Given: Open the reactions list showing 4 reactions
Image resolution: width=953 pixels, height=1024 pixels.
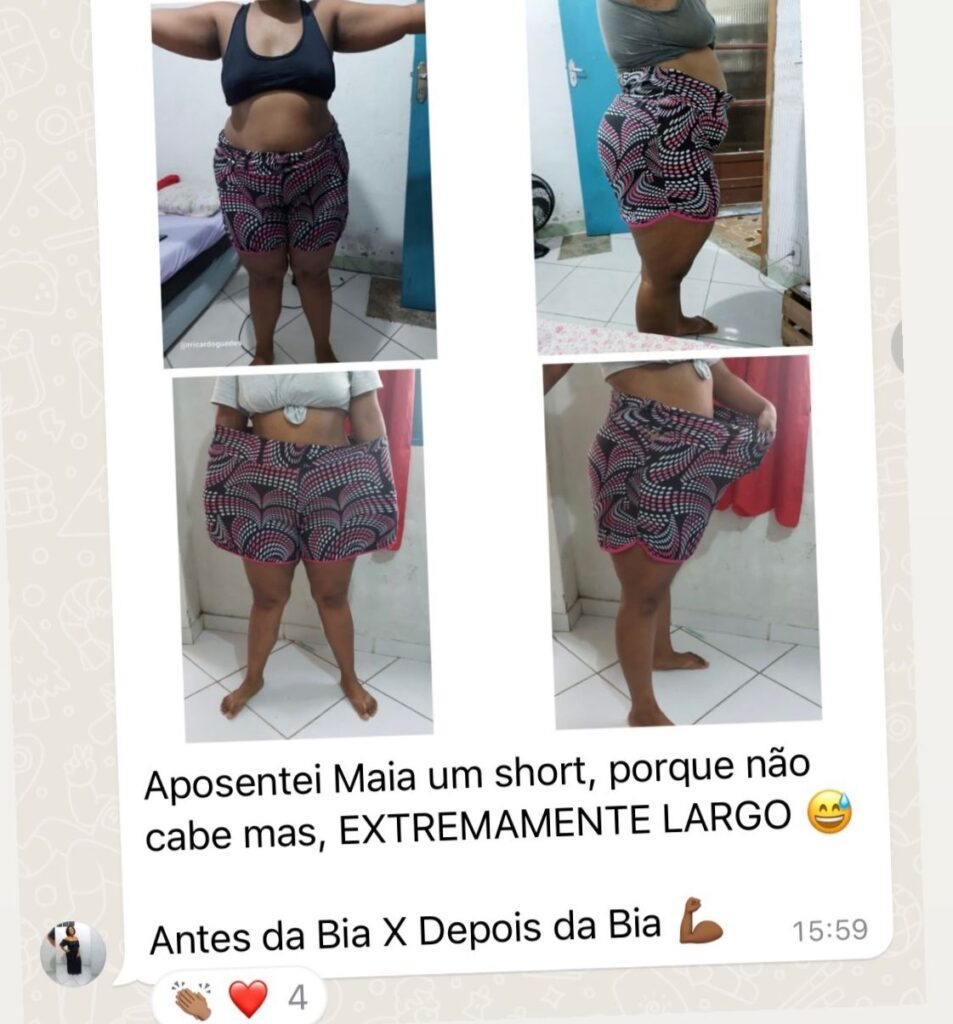Looking at the screenshot, I should (238, 997).
